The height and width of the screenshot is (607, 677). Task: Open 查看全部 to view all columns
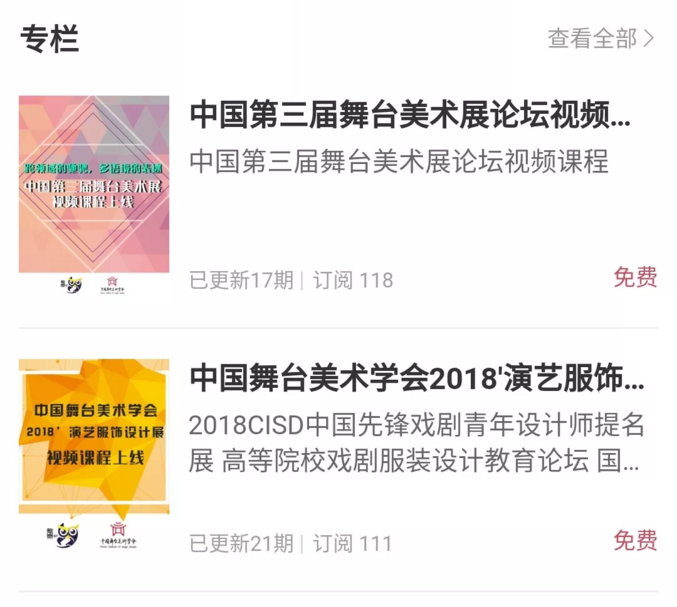(x=600, y=39)
